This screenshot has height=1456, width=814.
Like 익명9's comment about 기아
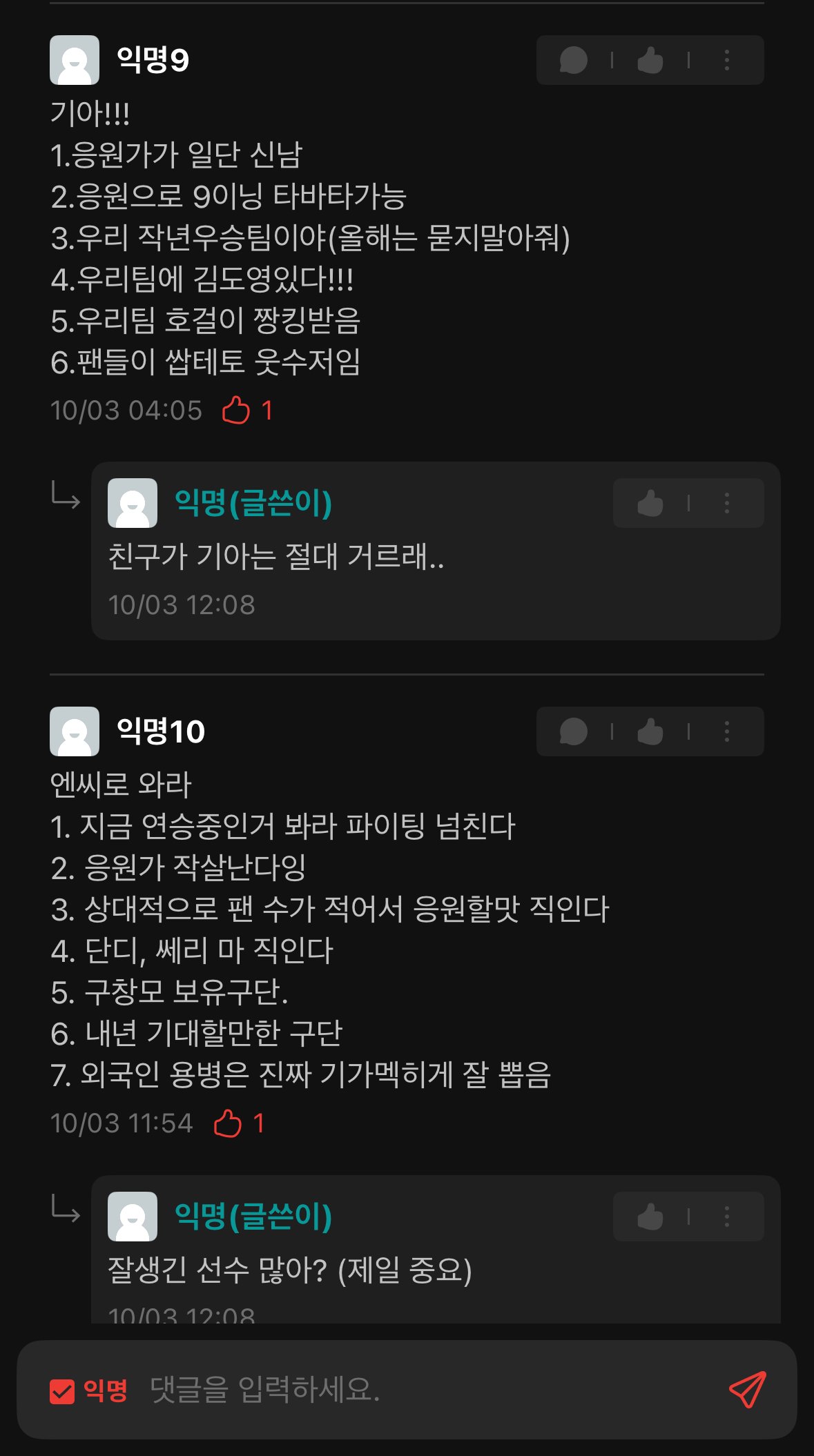[650, 60]
